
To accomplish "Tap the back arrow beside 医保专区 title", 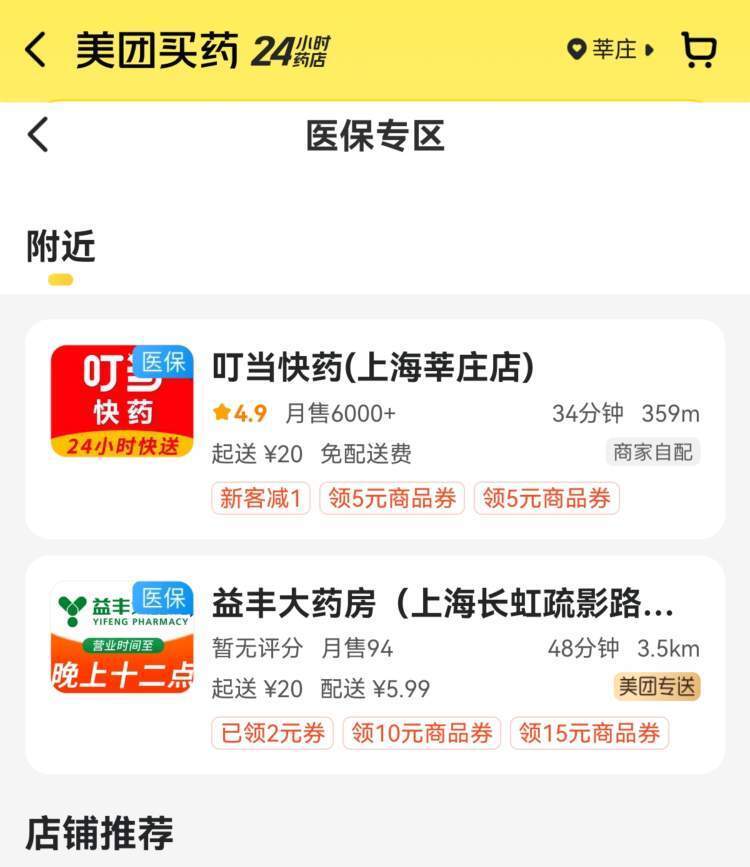I will 38,135.
